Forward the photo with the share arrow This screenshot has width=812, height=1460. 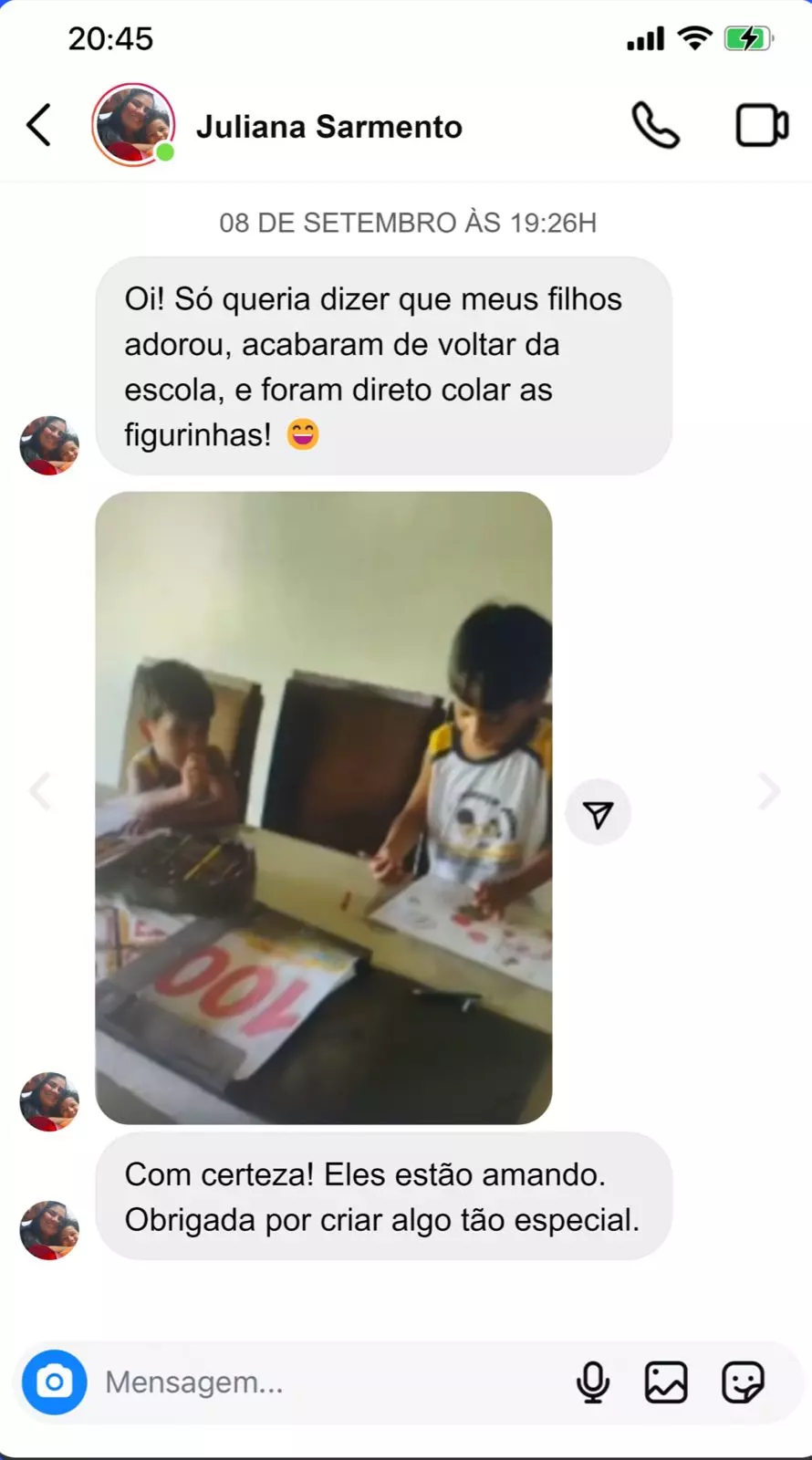click(x=599, y=813)
